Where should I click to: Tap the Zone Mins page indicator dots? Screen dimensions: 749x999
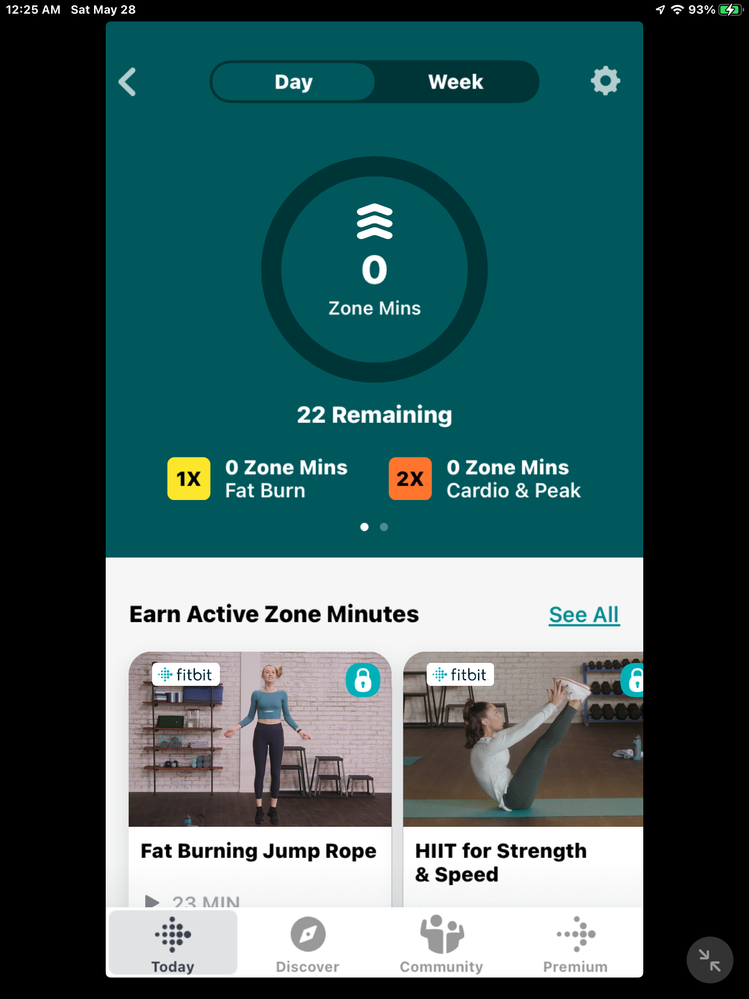[374, 526]
